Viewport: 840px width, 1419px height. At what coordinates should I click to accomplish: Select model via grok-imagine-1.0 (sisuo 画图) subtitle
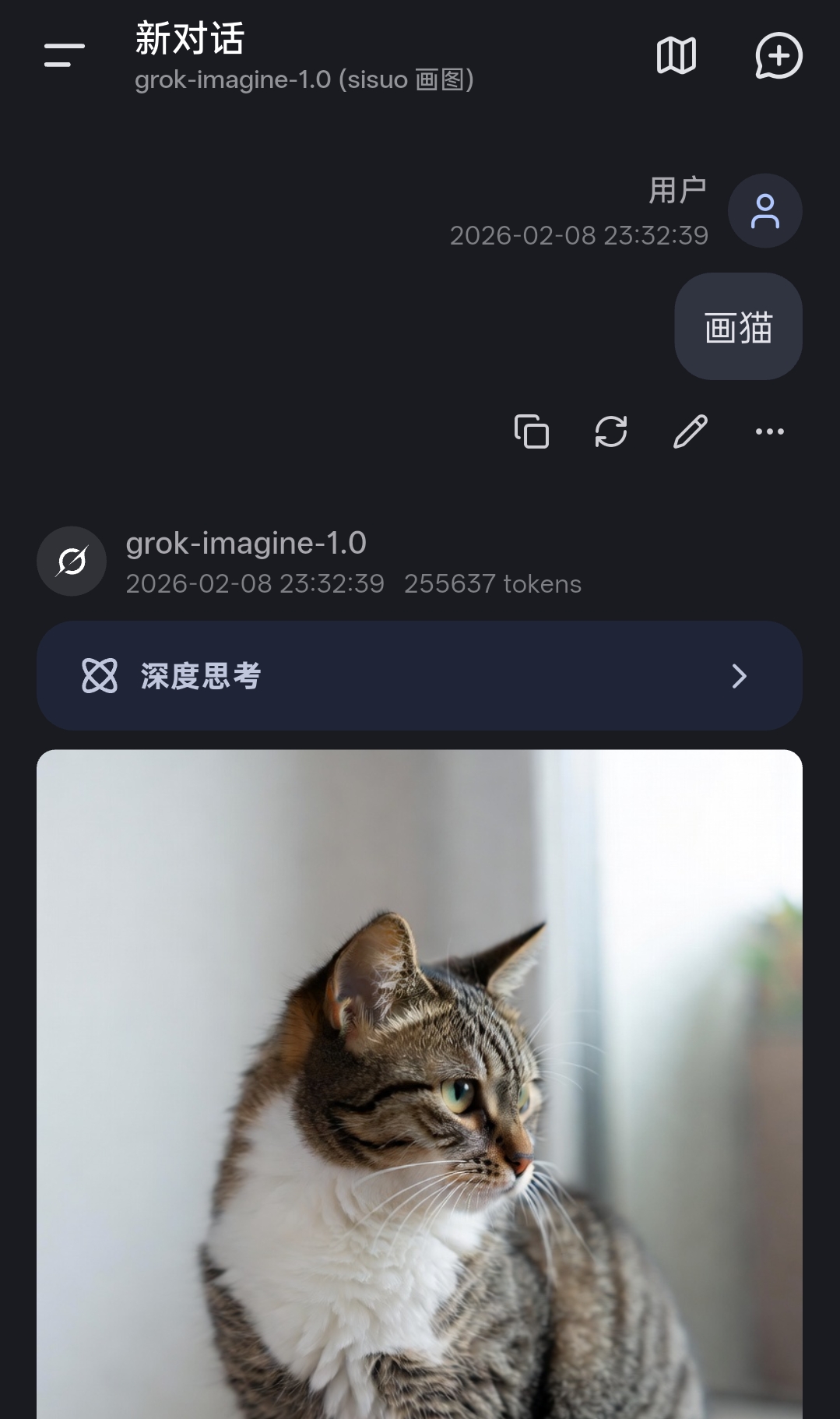(304, 79)
